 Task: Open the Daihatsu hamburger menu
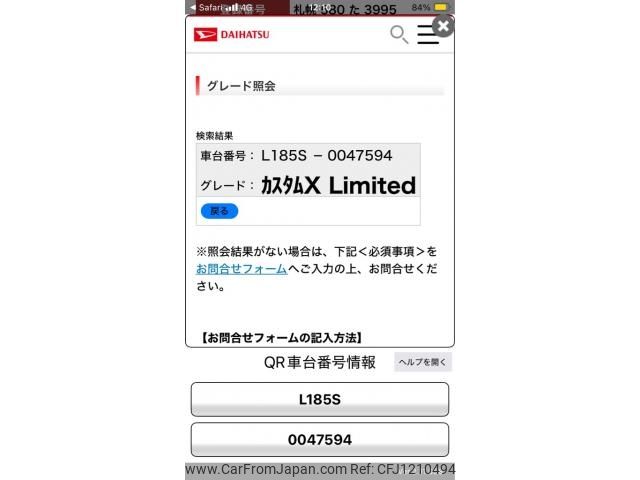(427, 35)
